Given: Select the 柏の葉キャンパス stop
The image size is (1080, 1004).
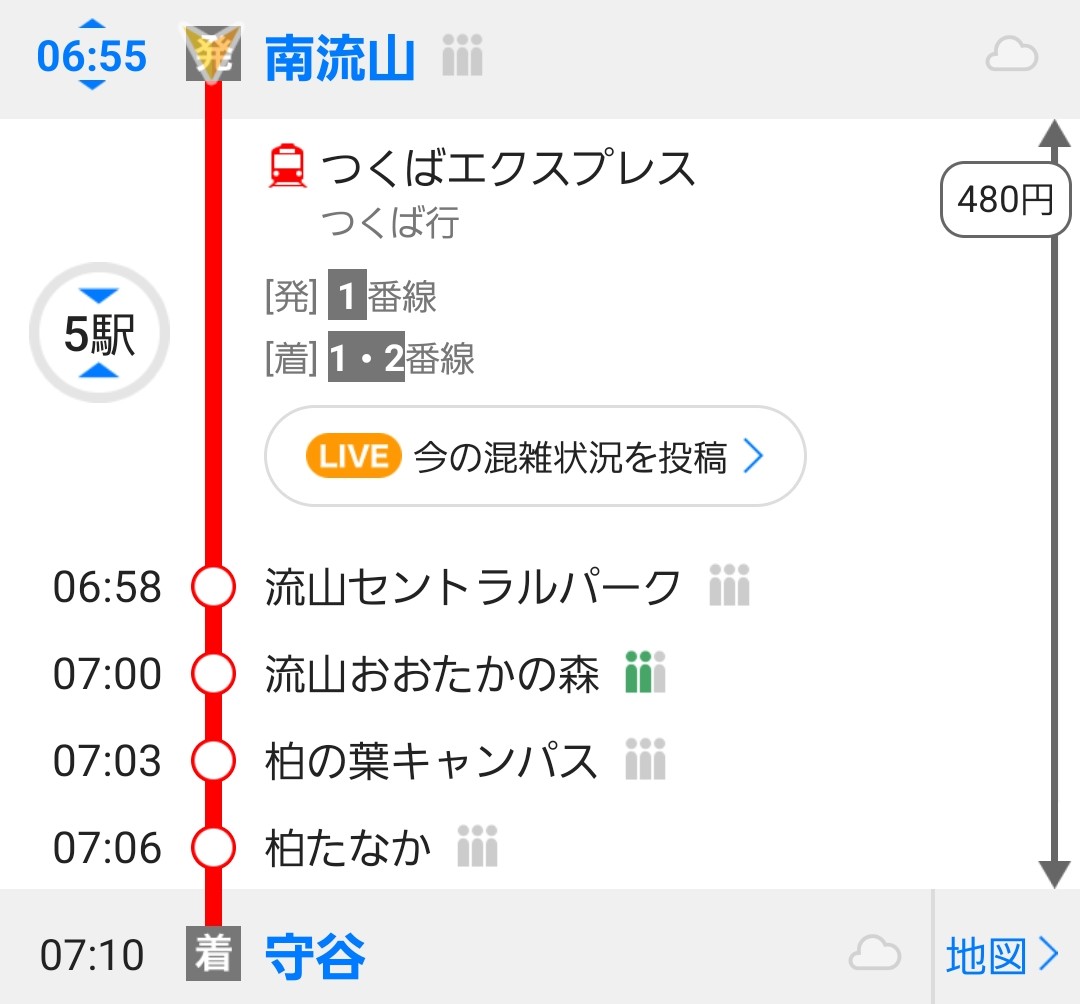Looking at the screenshot, I should click(431, 761).
